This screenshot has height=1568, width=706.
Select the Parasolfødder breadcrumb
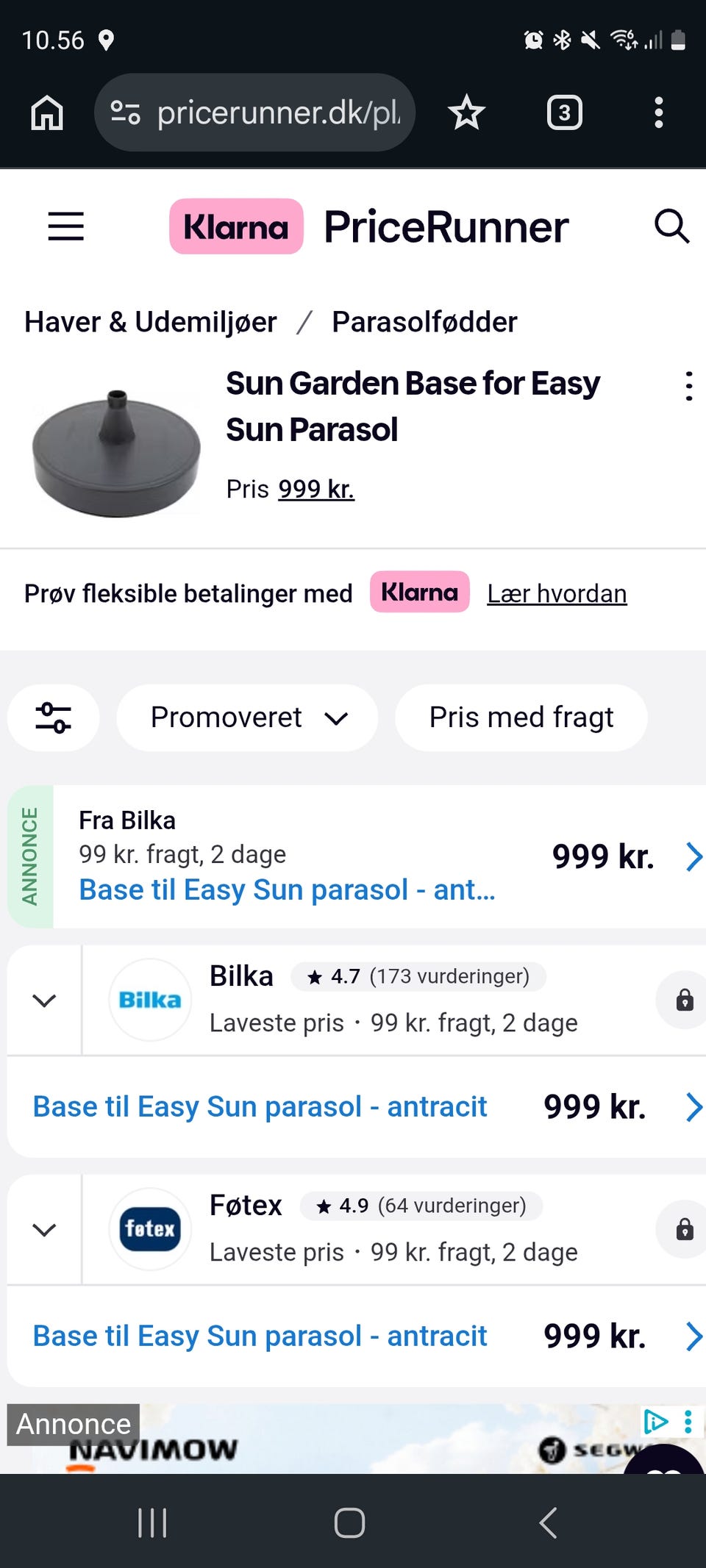tap(424, 321)
